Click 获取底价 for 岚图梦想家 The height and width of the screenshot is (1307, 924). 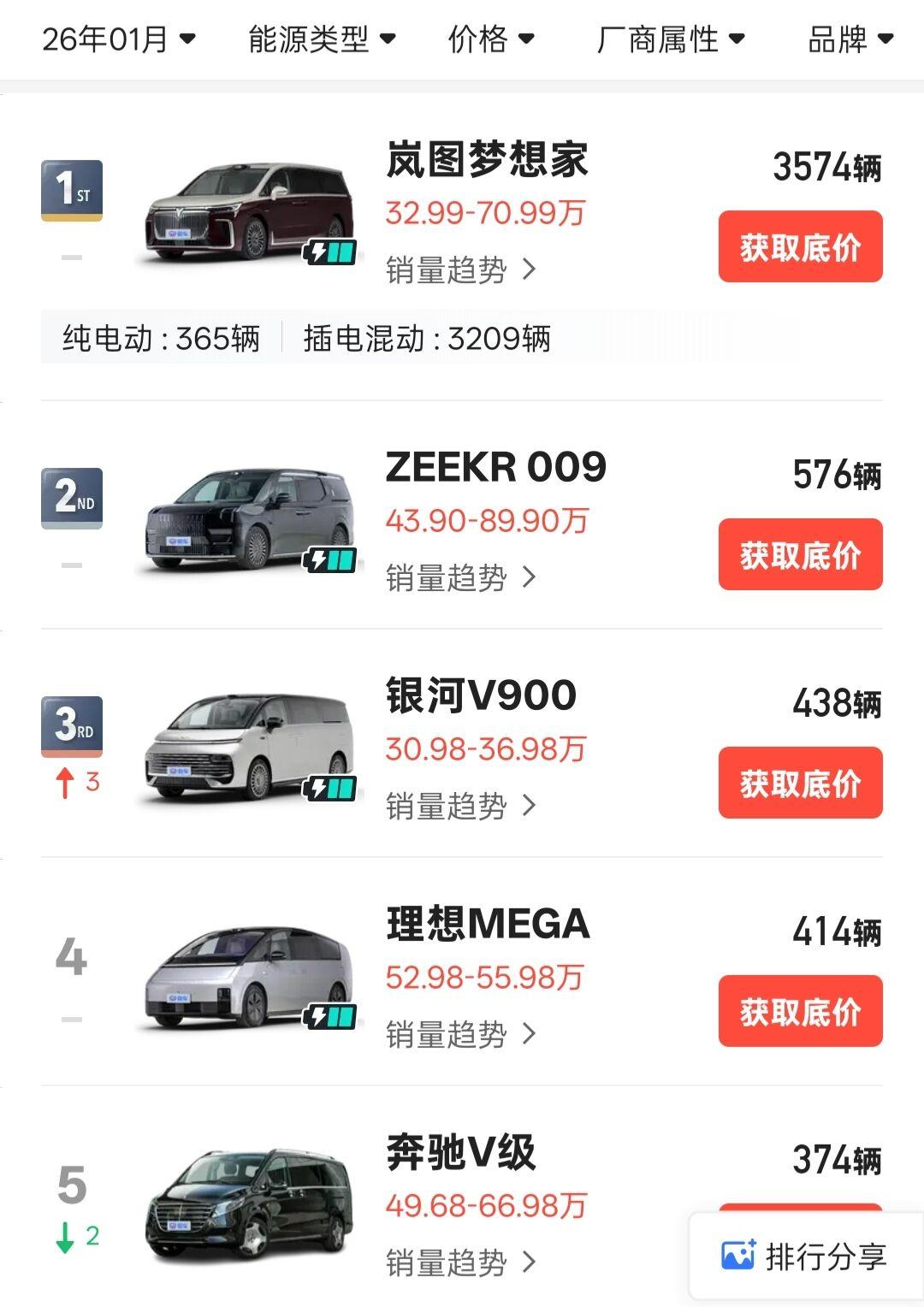coord(800,247)
